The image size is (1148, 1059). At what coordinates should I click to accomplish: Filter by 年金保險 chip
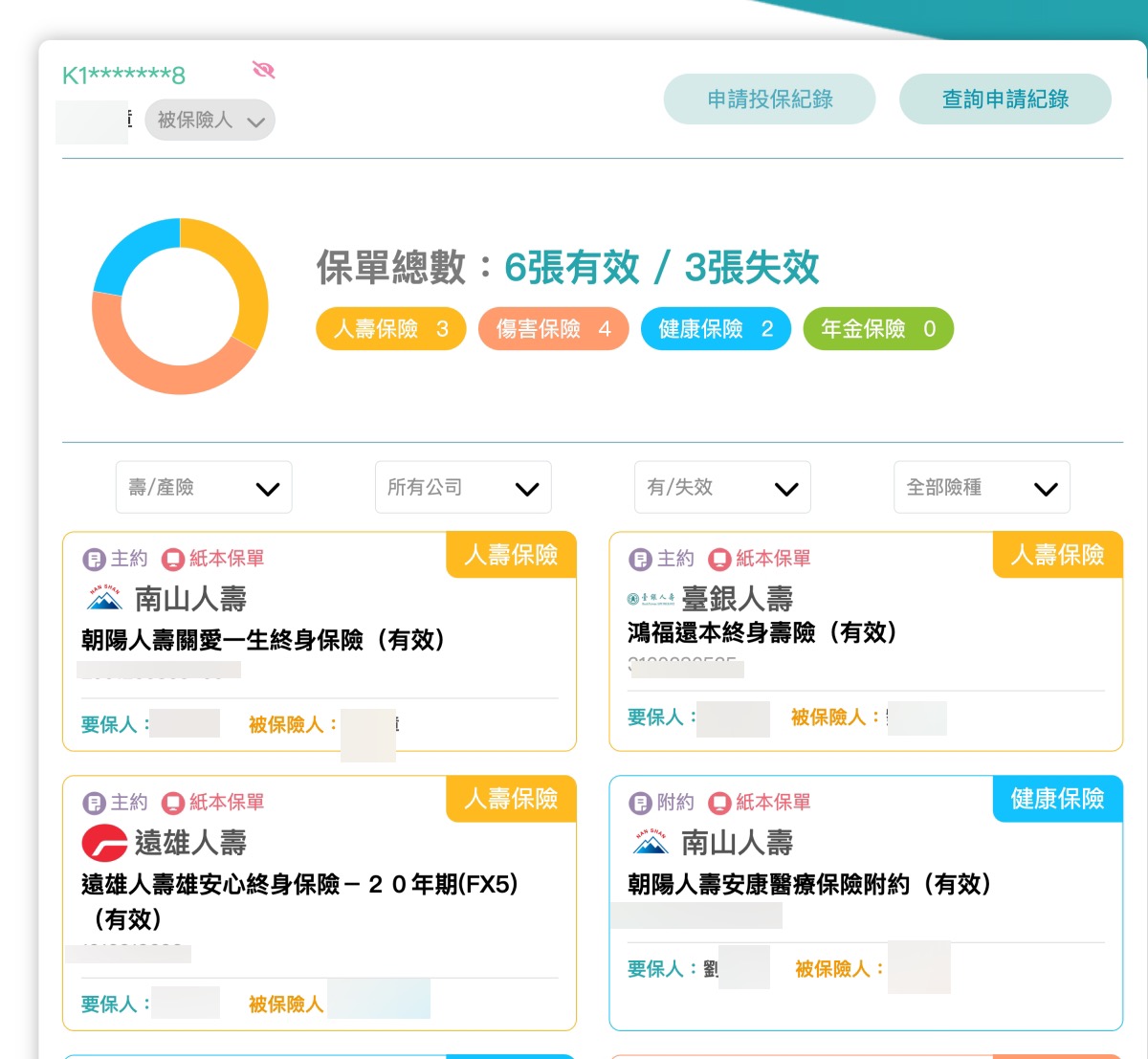point(877,329)
